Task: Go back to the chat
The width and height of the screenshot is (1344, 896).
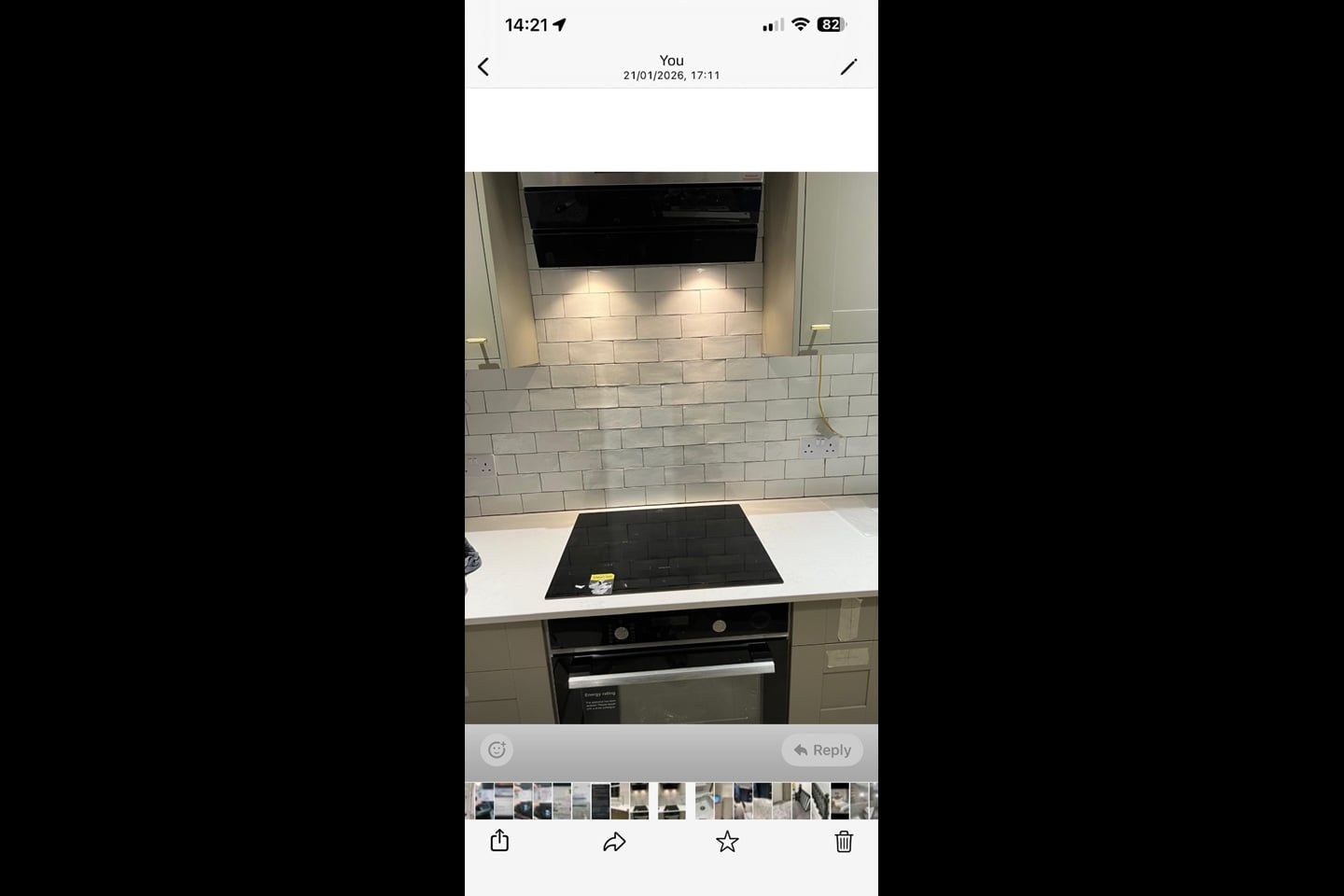Action: (x=483, y=66)
